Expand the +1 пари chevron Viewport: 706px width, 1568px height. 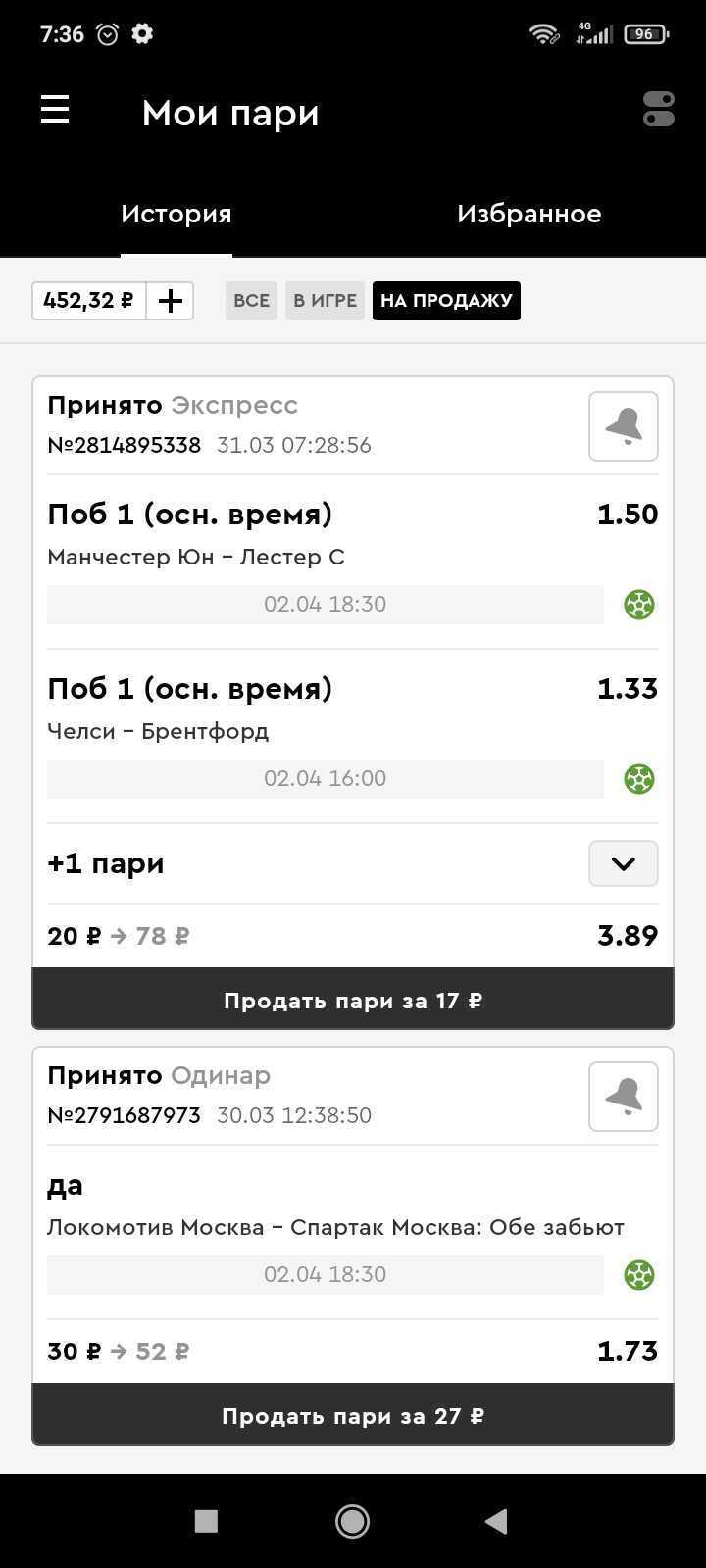tap(624, 863)
